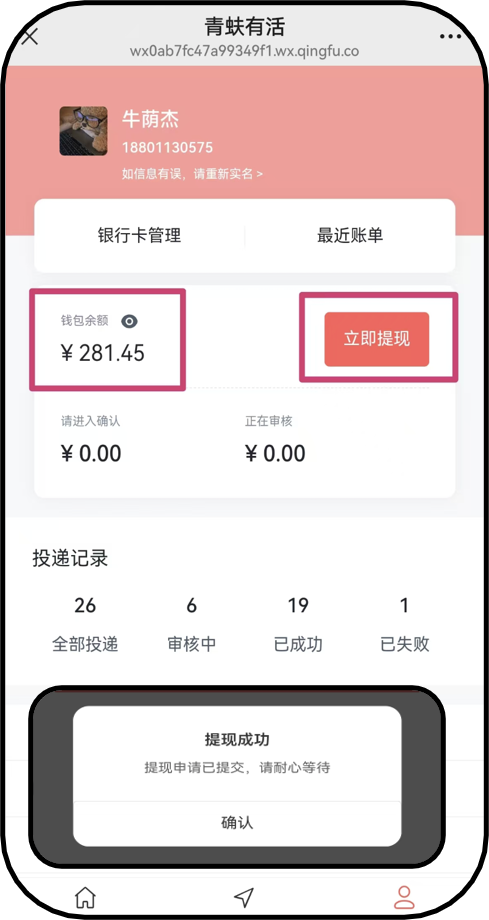Open the three-dot overflow menu
The width and height of the screenshot is (489, 920).
(x=450, y=36)
